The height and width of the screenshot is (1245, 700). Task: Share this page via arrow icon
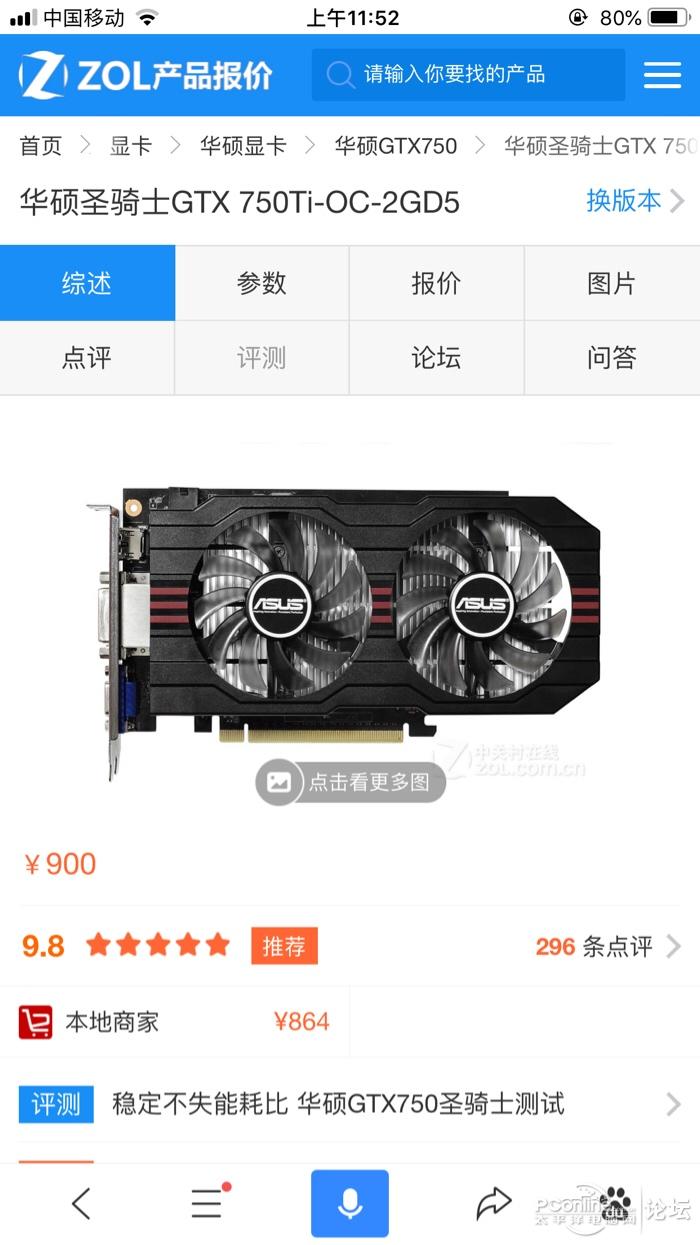493,1203
